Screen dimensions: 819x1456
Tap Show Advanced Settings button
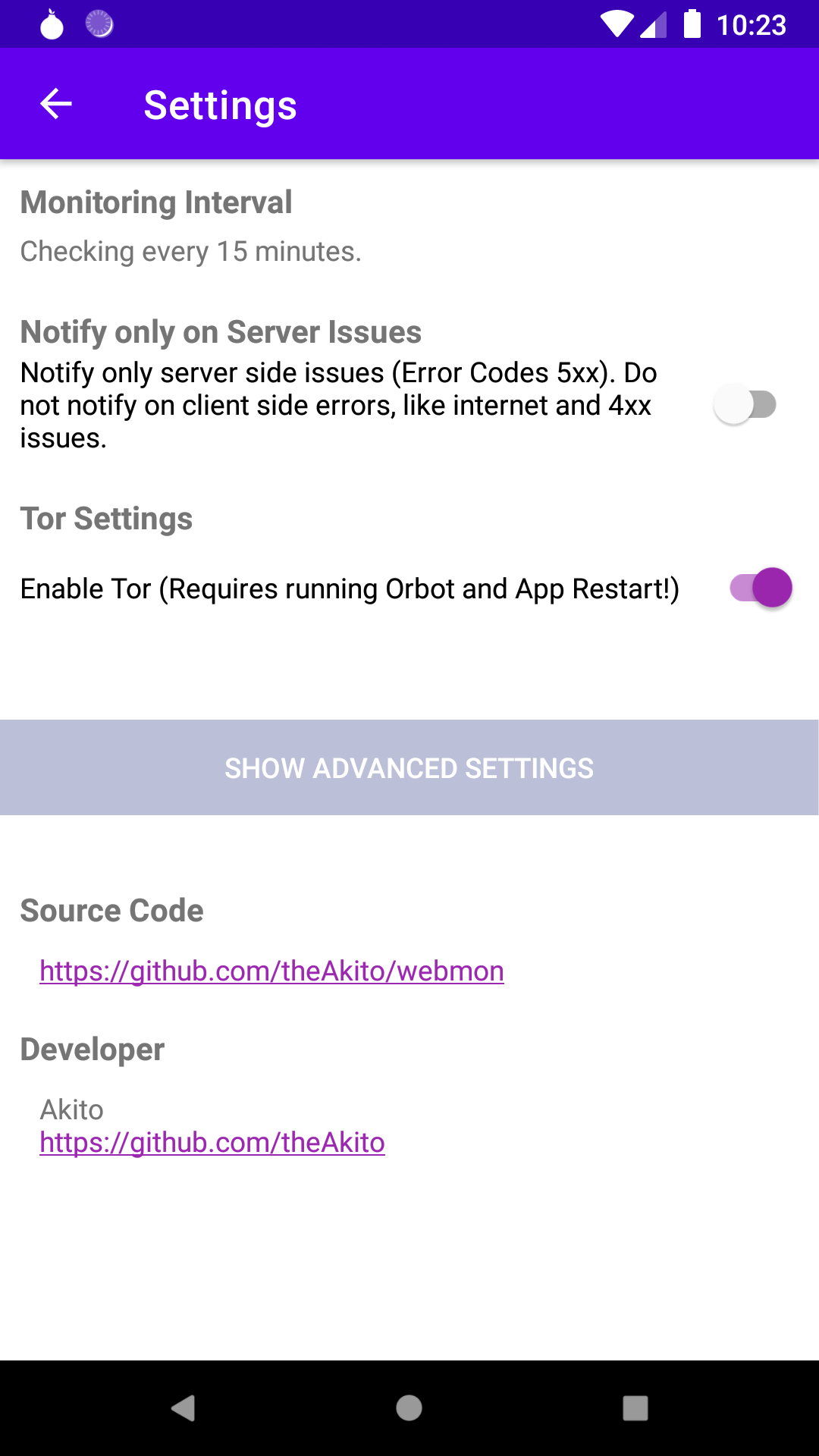pyautogui.click(x=409, y=767)
